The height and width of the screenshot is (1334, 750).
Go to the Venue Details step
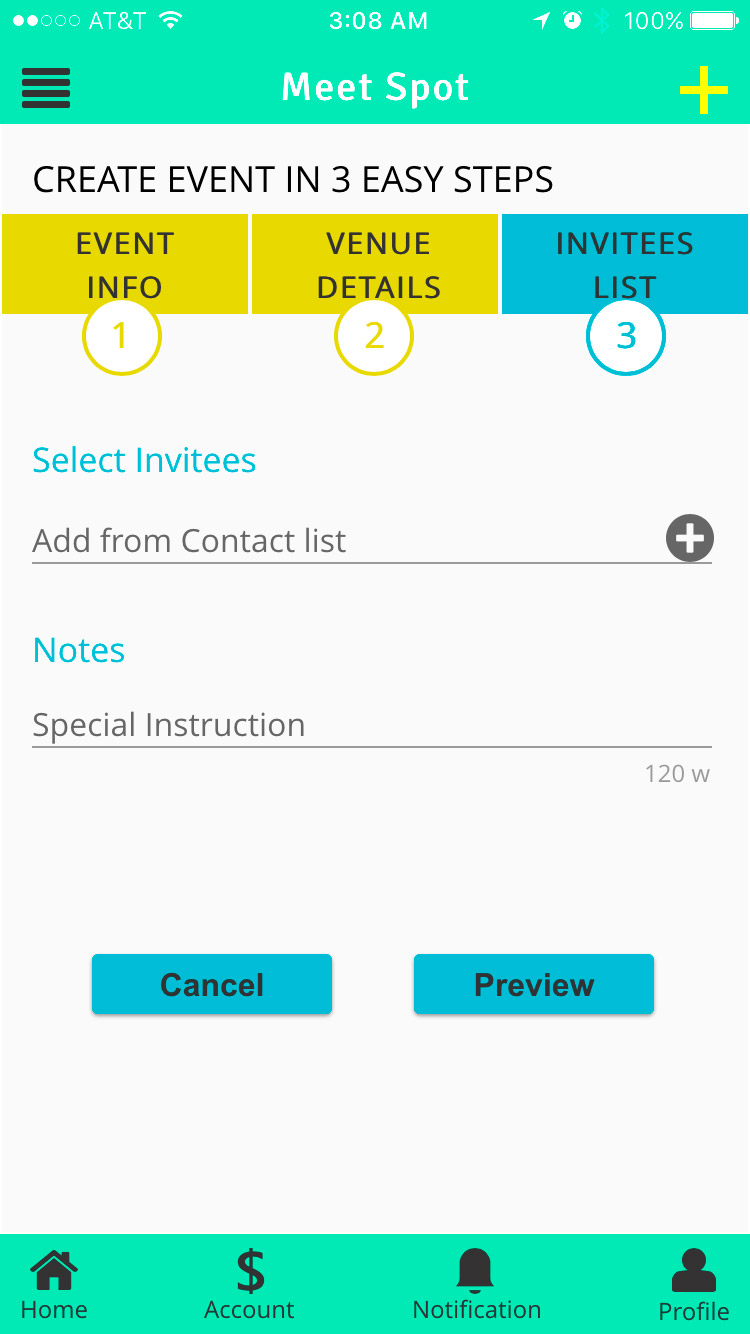point(375,264)
